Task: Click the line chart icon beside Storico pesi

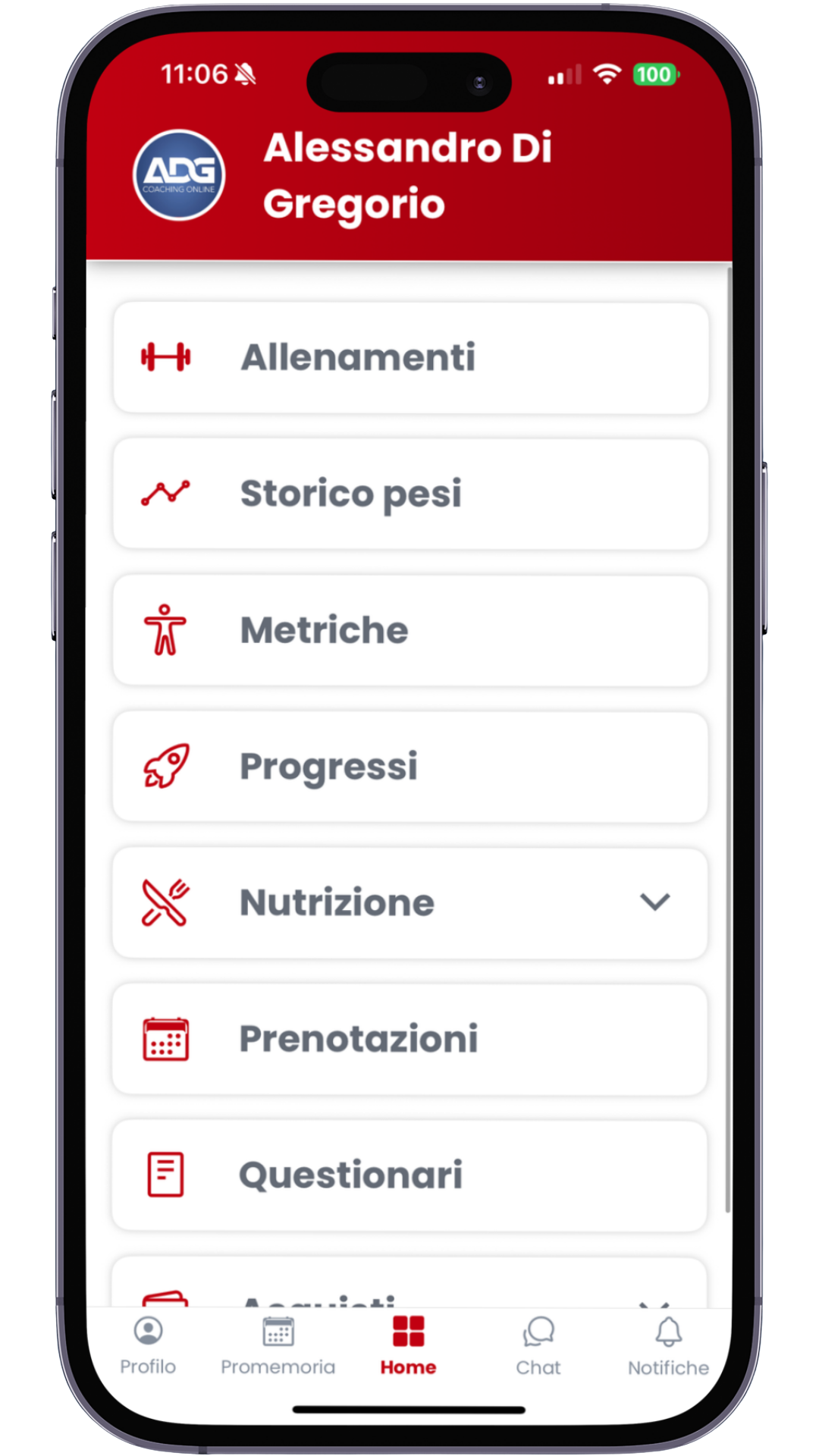Action: point(166,493)
